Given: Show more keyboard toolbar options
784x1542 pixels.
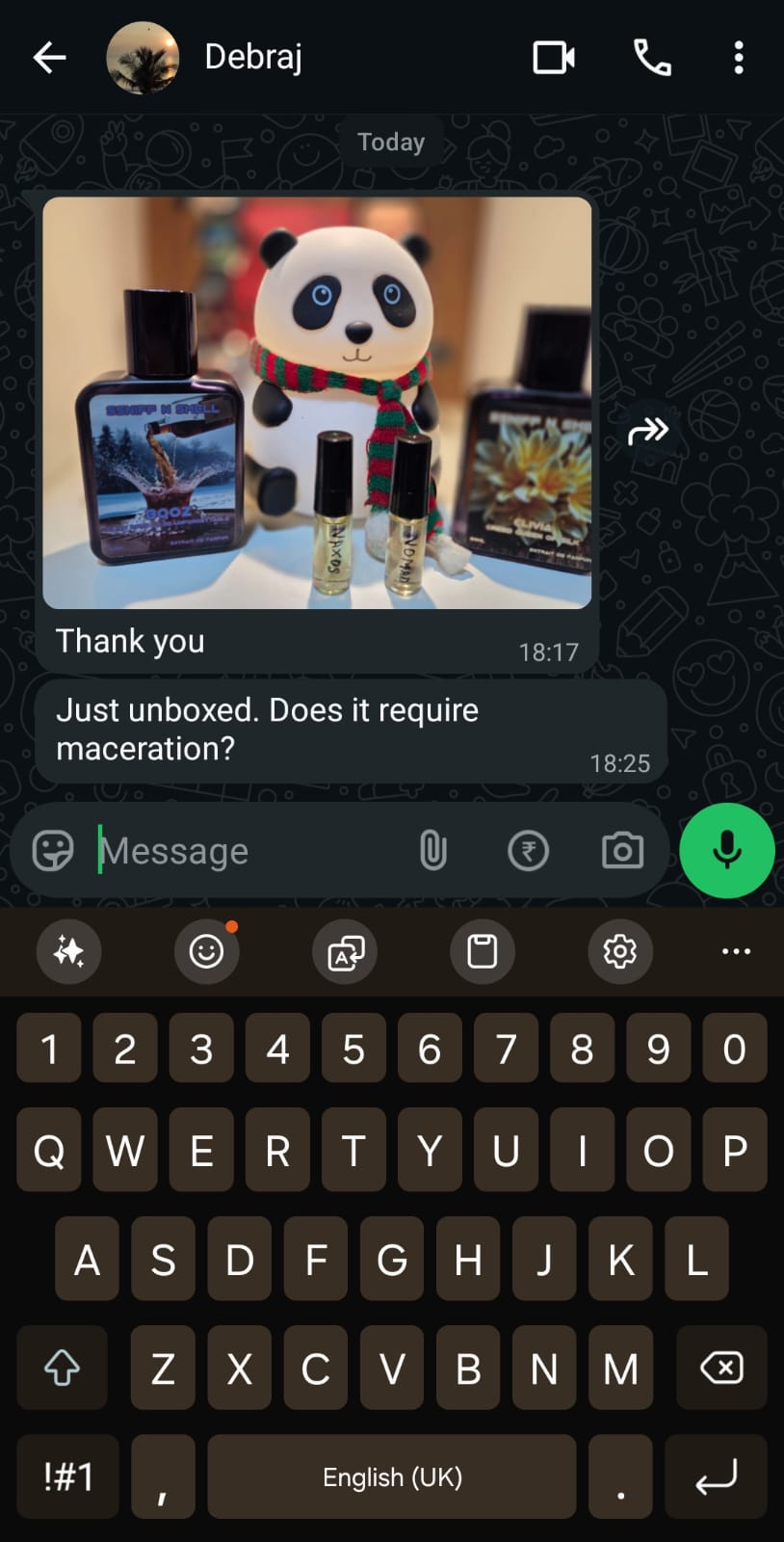Looking at the screenshot, I should click(x=736, y=952).
